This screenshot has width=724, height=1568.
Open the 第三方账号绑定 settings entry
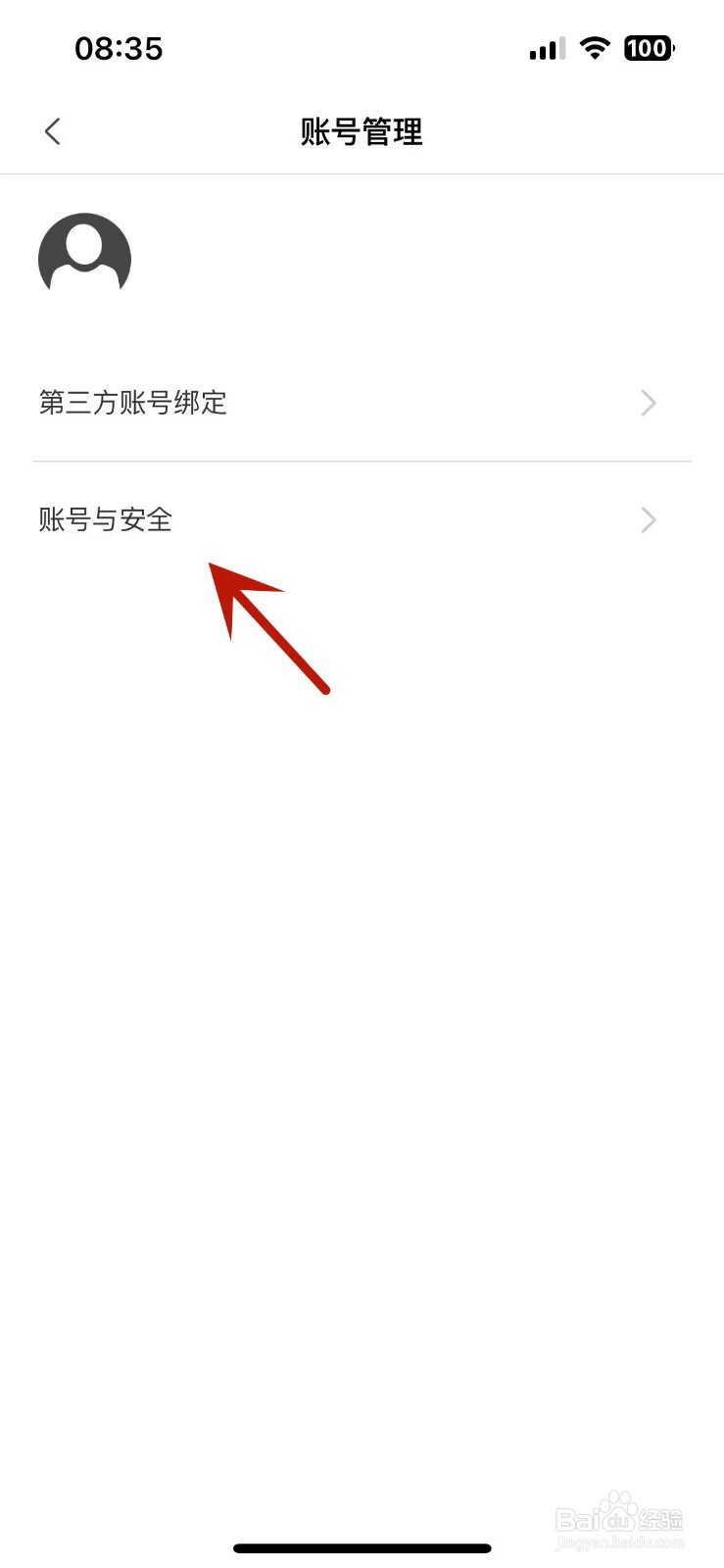tap(133, 403)
